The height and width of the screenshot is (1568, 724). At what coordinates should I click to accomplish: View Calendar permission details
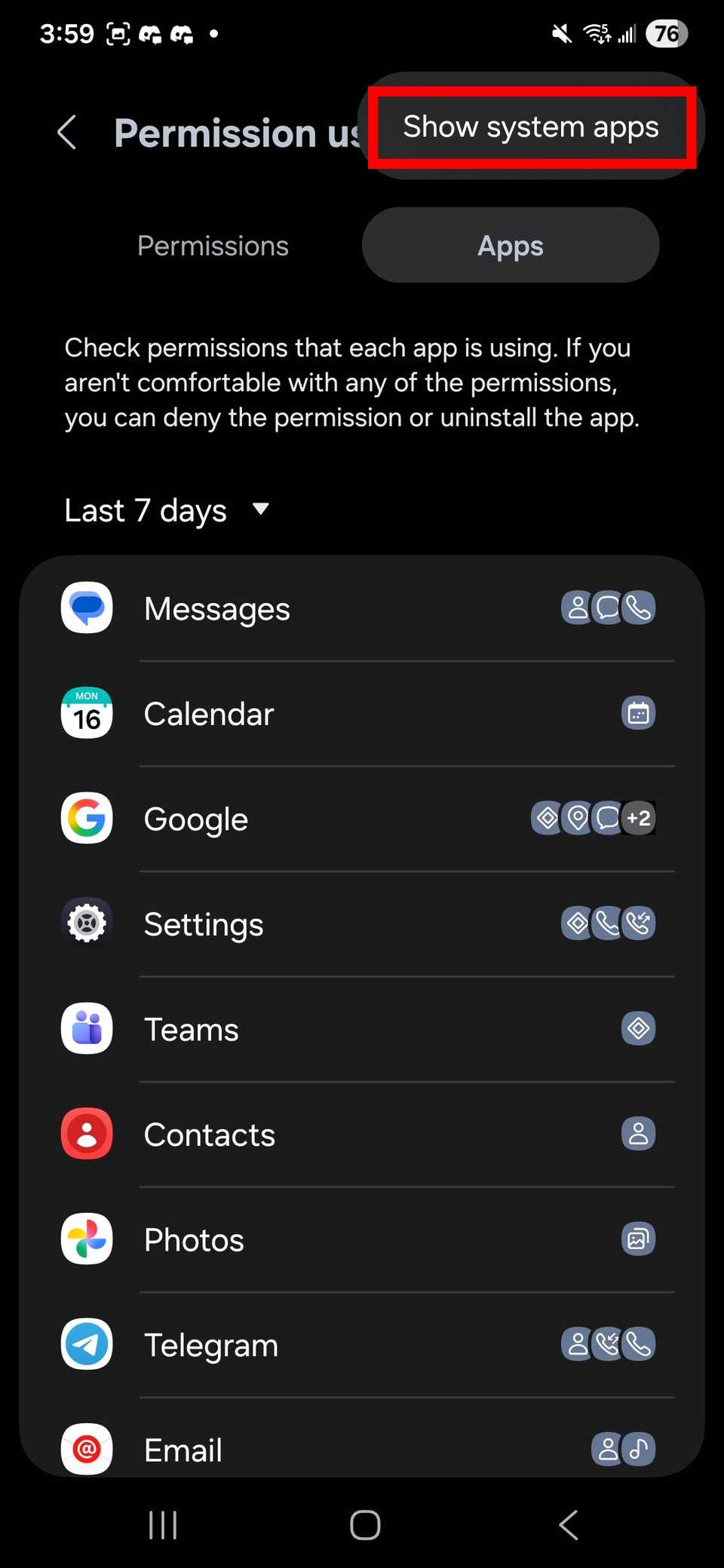(x=362, y=714)
